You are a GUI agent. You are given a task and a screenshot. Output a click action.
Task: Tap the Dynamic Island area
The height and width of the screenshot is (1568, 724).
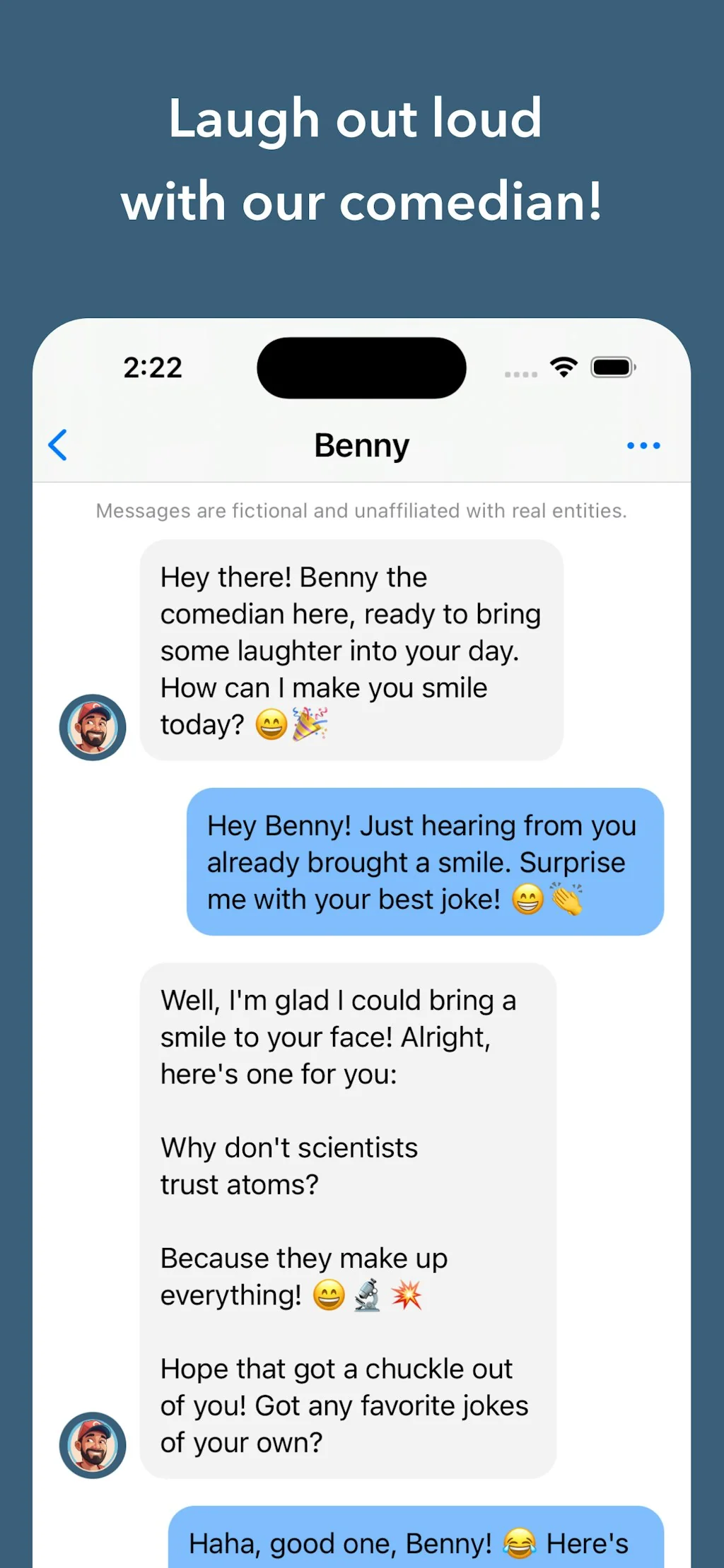point(361,367)
